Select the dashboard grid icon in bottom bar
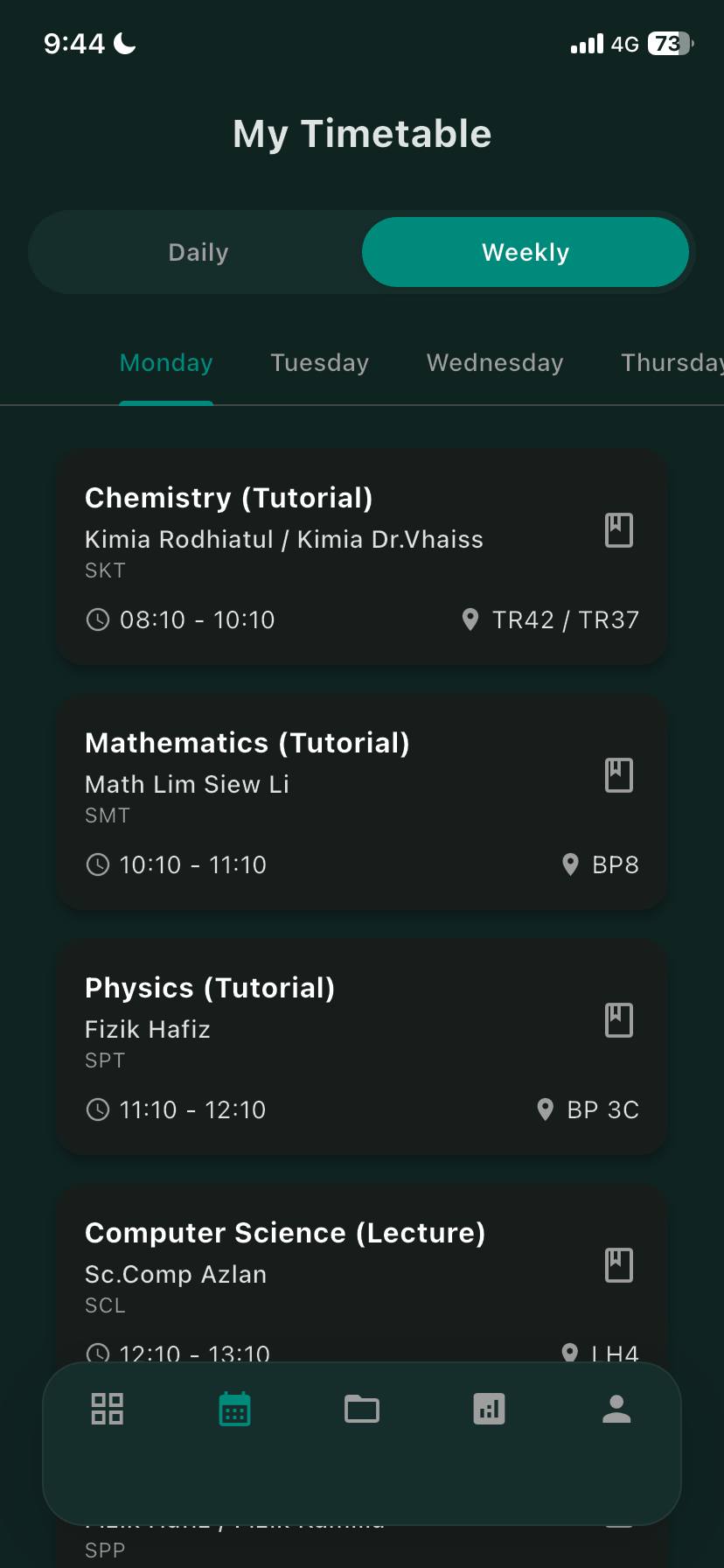 tap(107, 1409)
